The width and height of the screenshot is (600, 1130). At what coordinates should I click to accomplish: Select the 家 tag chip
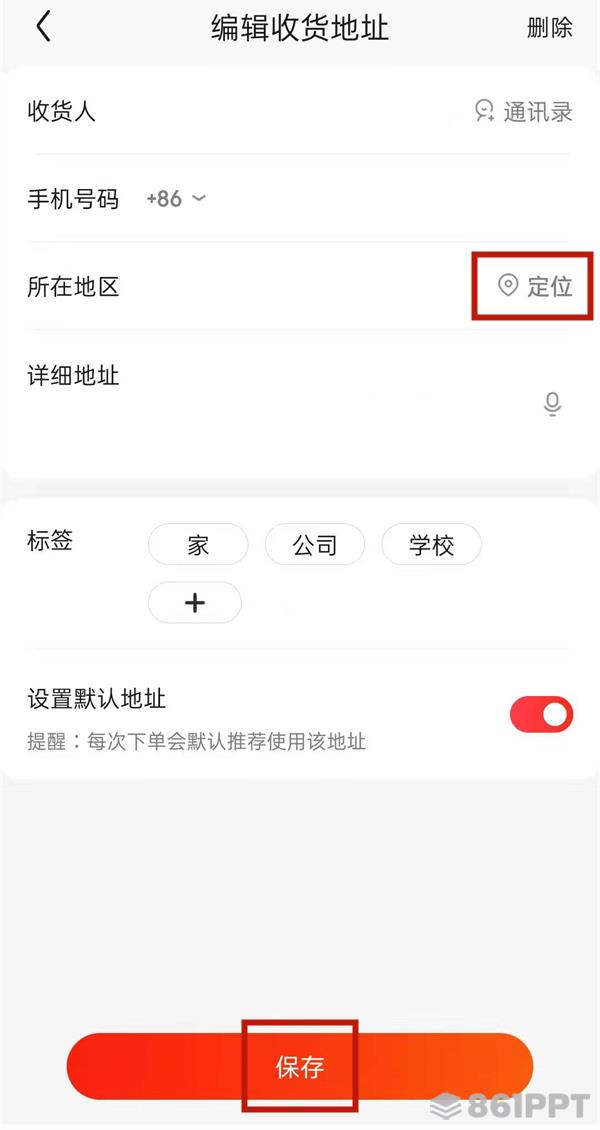(x=198, y=545)
